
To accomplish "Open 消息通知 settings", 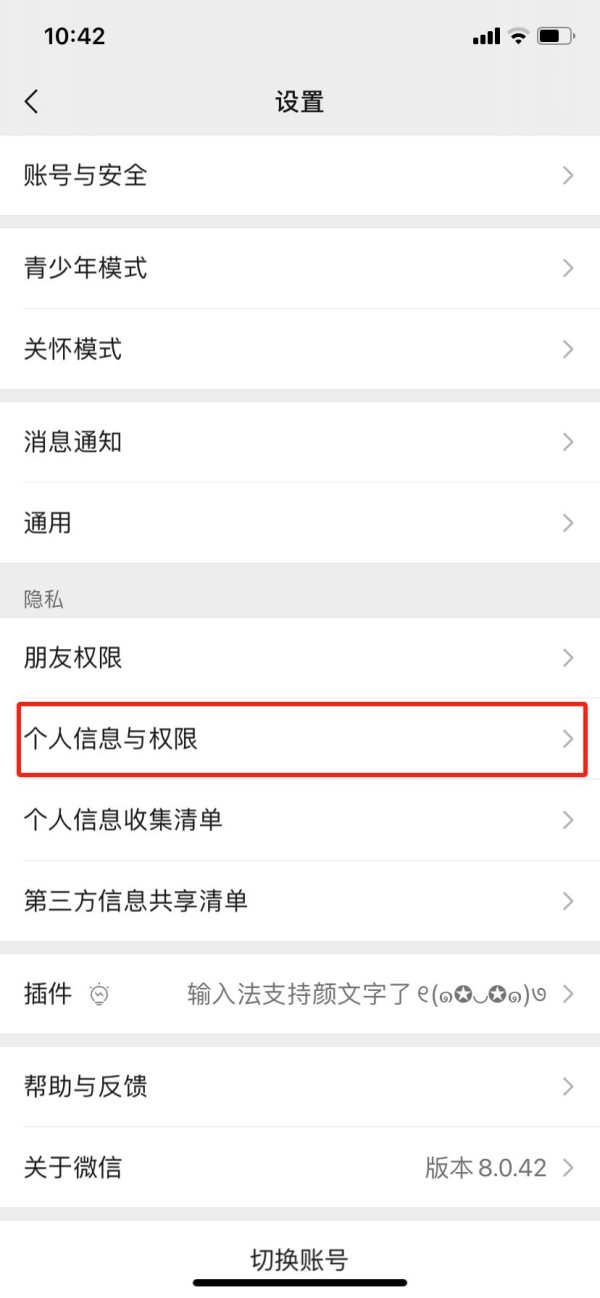I will (300, 442).
